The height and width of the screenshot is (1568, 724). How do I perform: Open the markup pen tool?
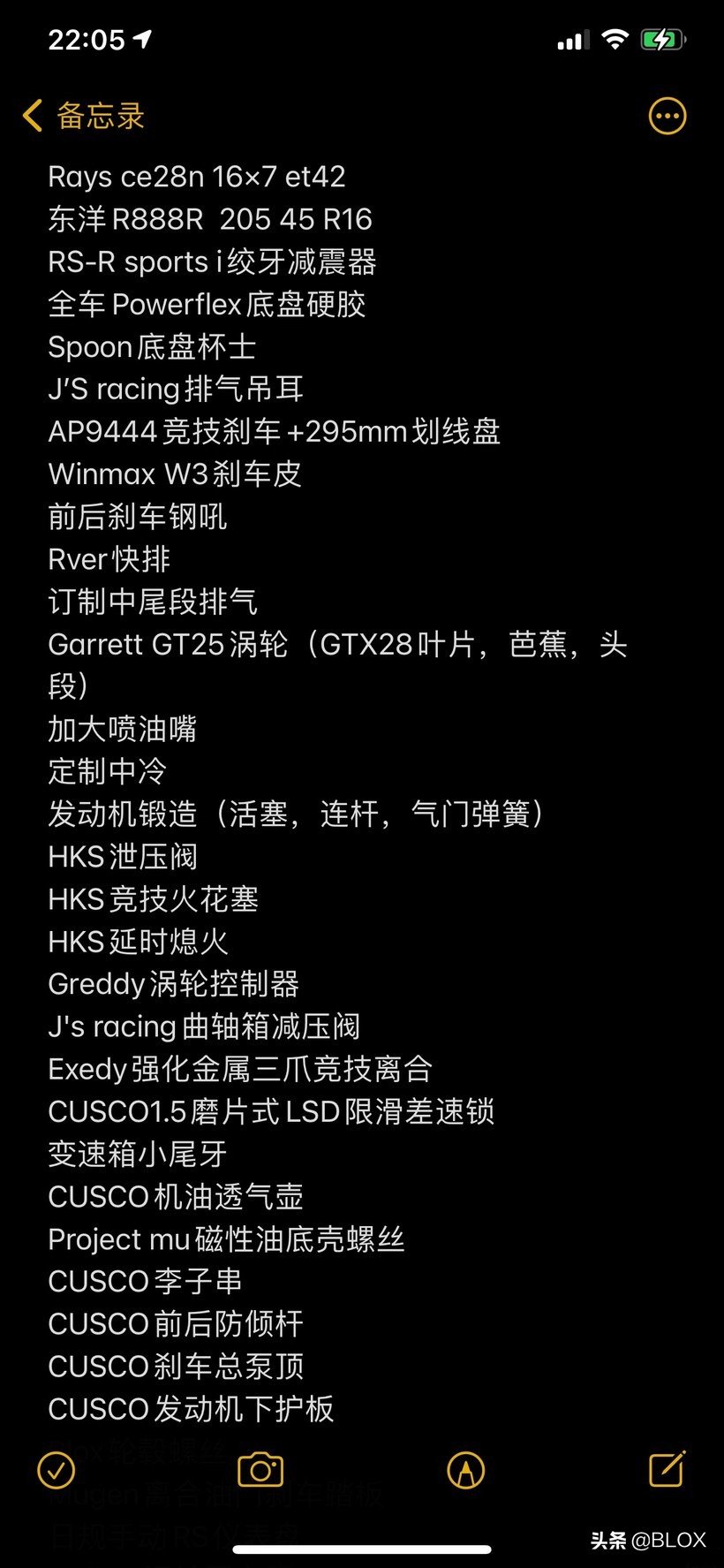click(466, 1471)
